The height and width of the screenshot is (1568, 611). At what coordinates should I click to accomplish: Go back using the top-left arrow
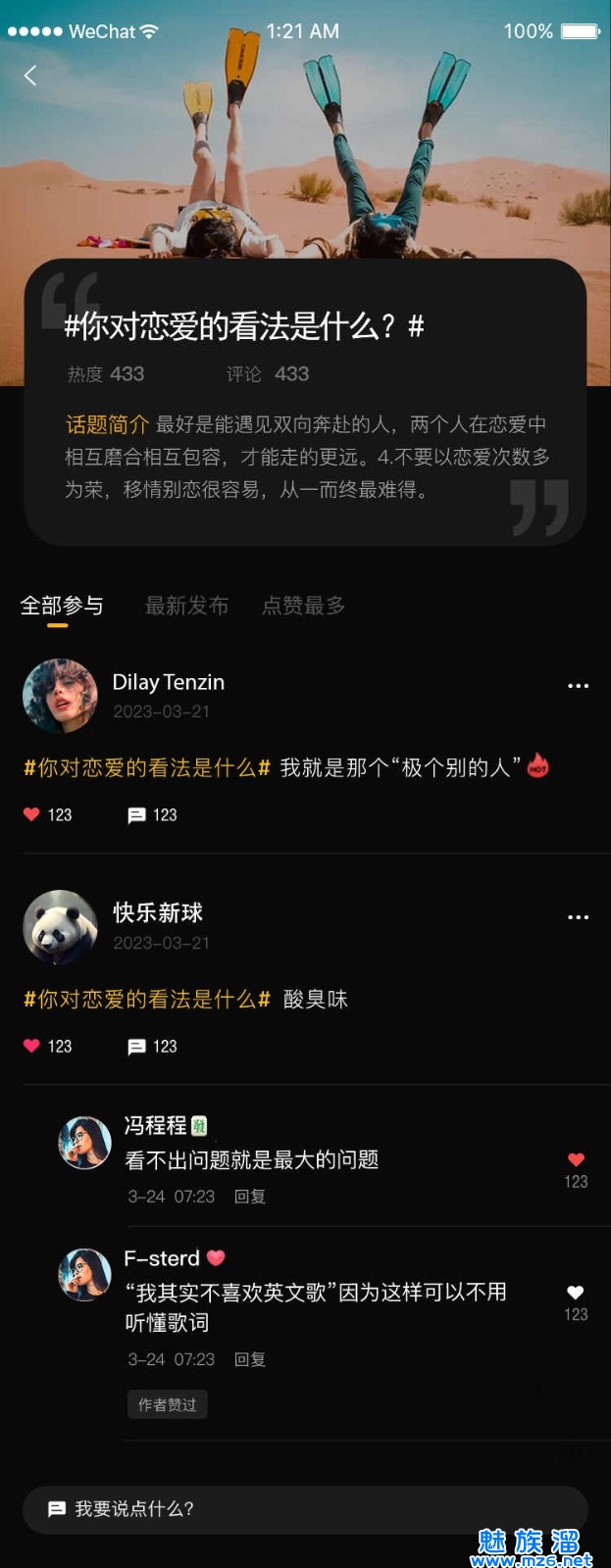coord(30,75)
